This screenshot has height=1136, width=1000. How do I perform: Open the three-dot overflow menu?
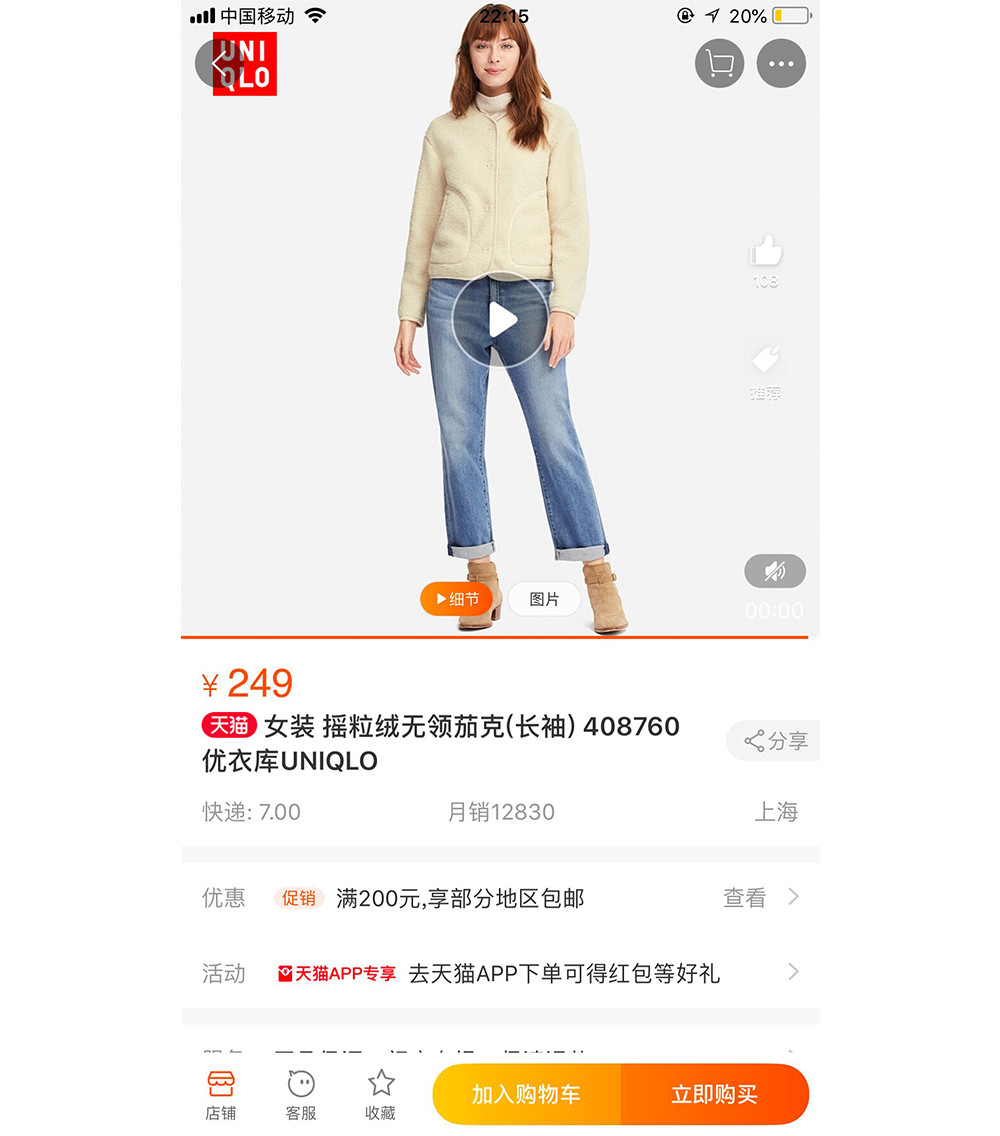click(781, 64)
